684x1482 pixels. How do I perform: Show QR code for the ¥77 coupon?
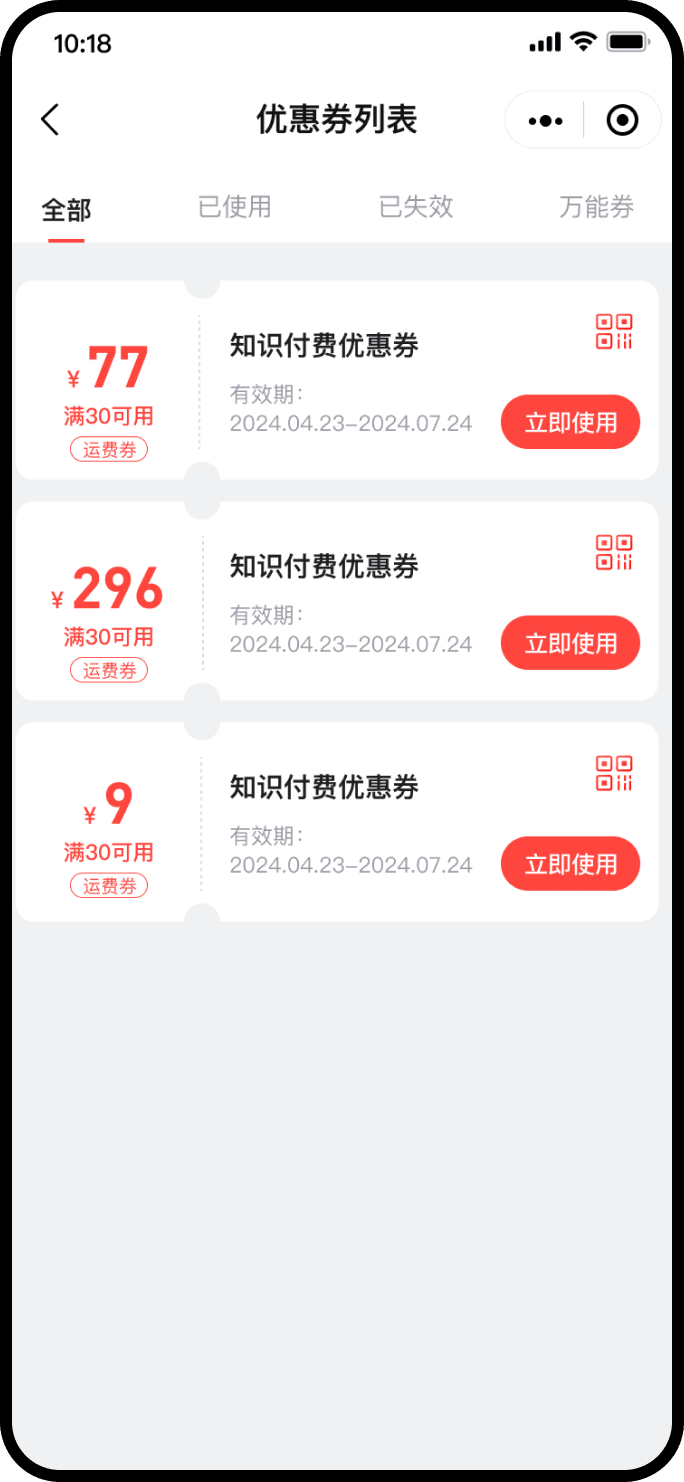click(x=614, y=332)
